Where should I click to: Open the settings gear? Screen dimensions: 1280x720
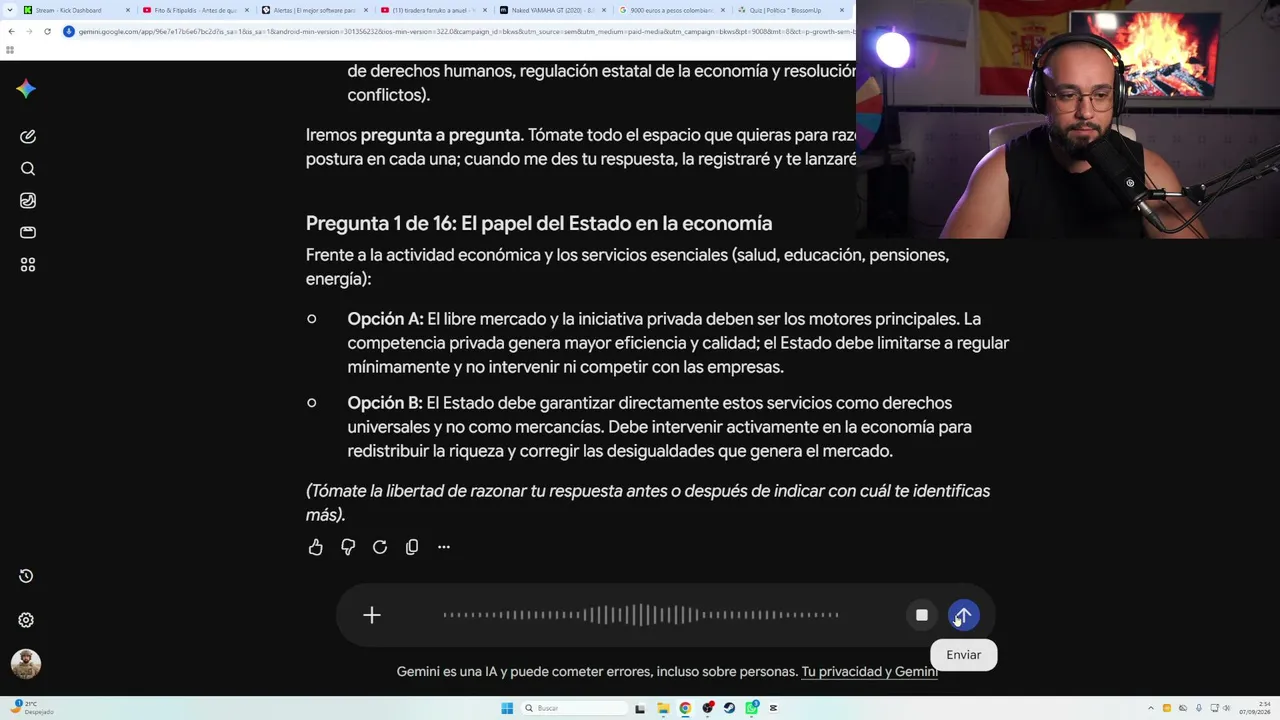(x=26, y=620)
